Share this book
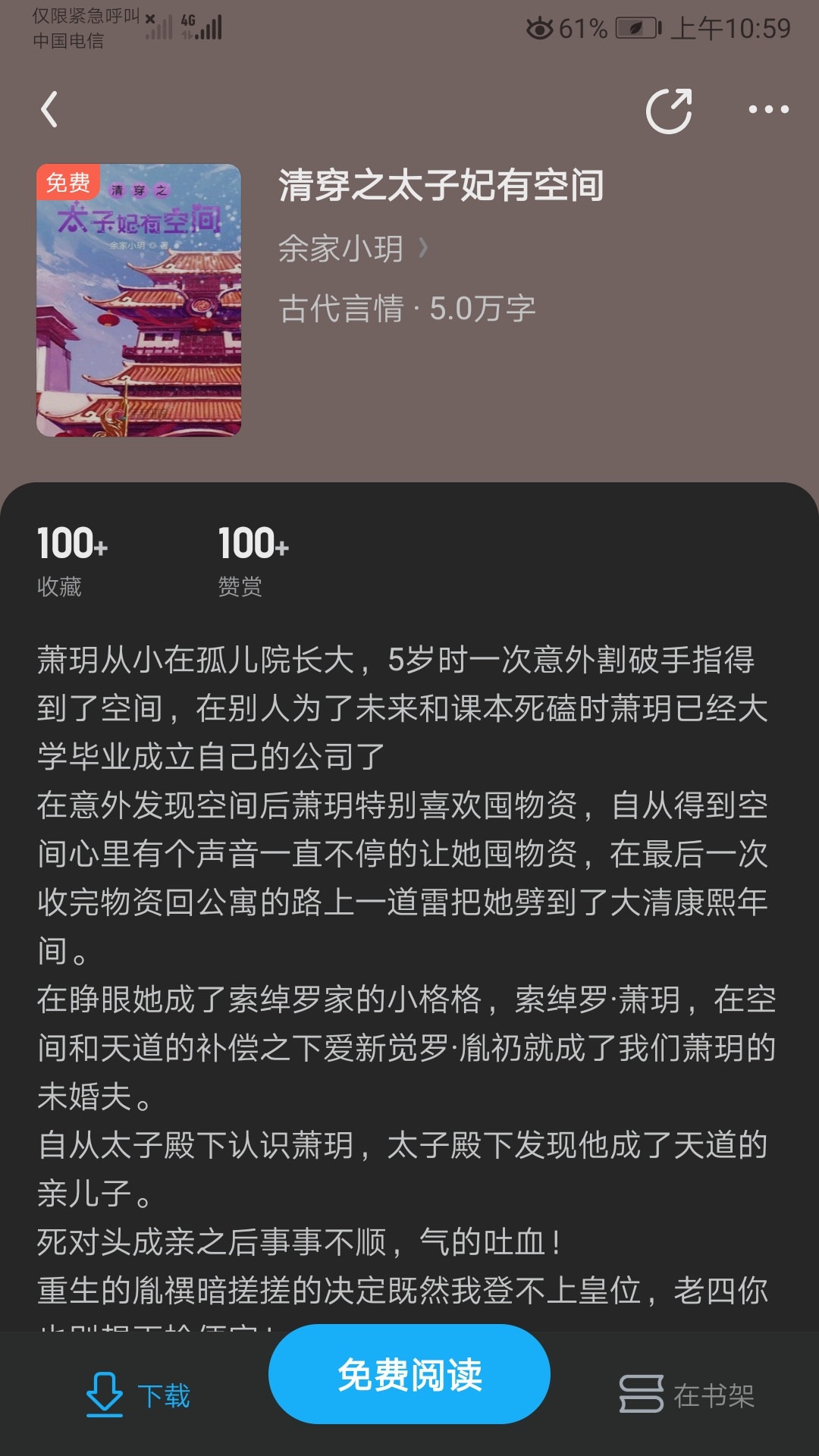The width and height of the screenshot is (819, 1456). tap(669, 111)
